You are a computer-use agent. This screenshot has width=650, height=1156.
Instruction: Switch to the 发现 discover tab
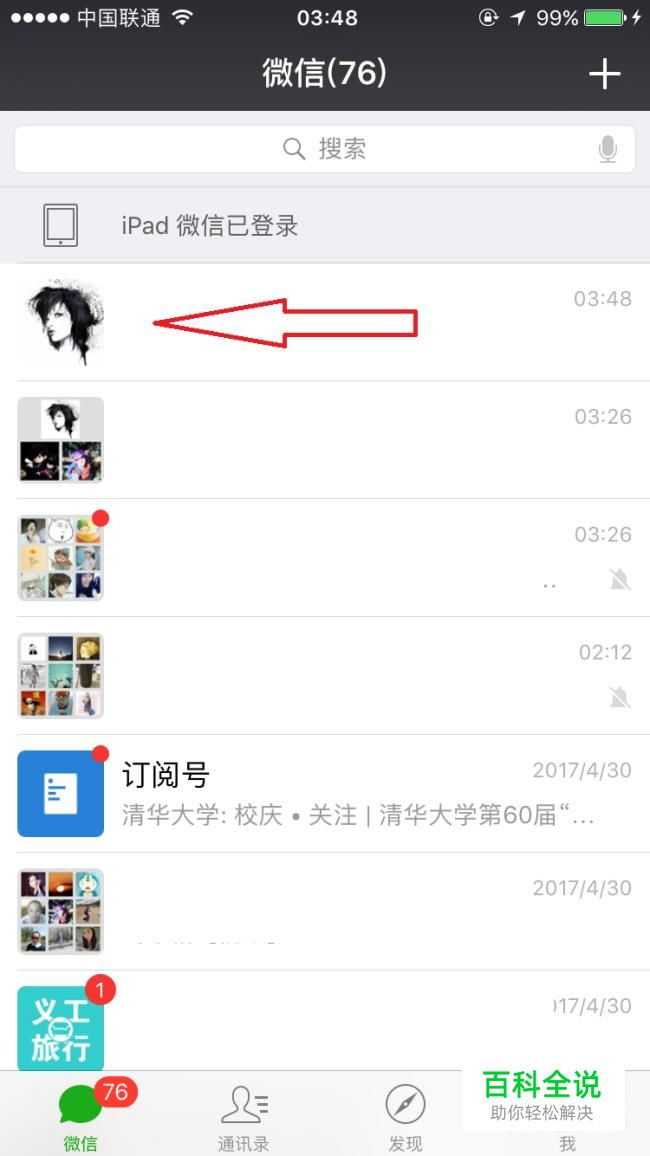[x=405, y=1114]
